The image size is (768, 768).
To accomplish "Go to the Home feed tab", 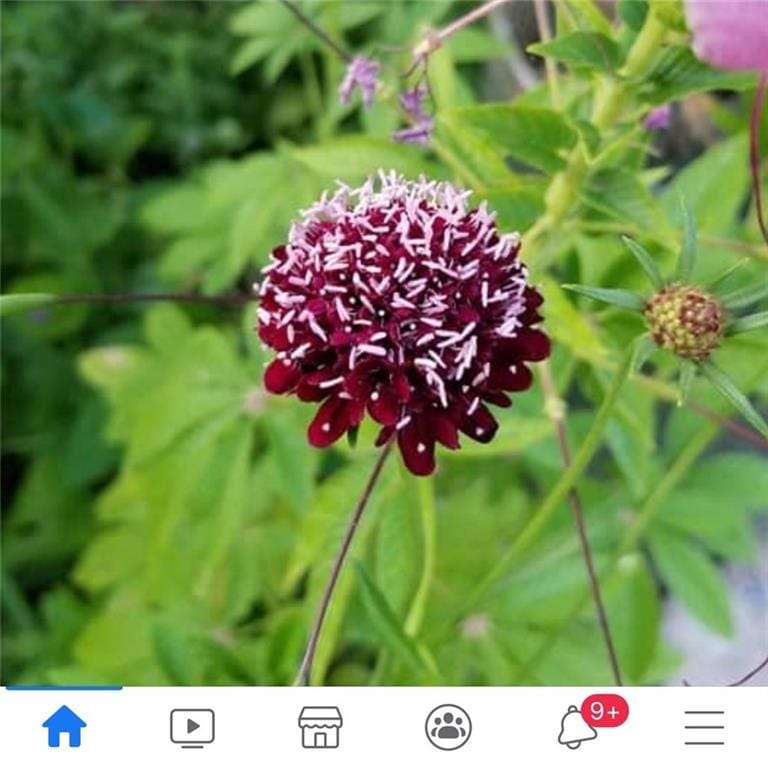I will coord(64,727).
